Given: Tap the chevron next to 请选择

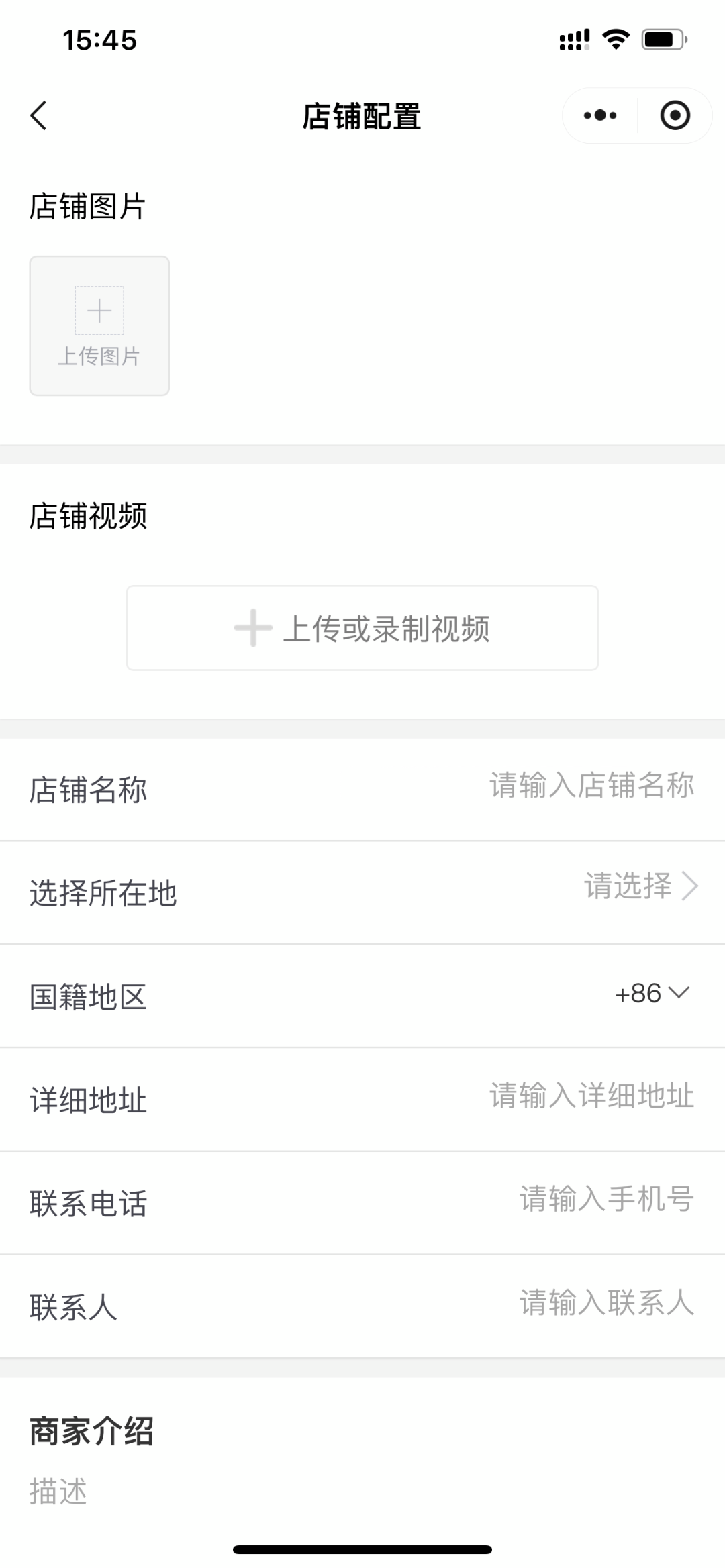Looking at the screenshot, I should 689,886.
